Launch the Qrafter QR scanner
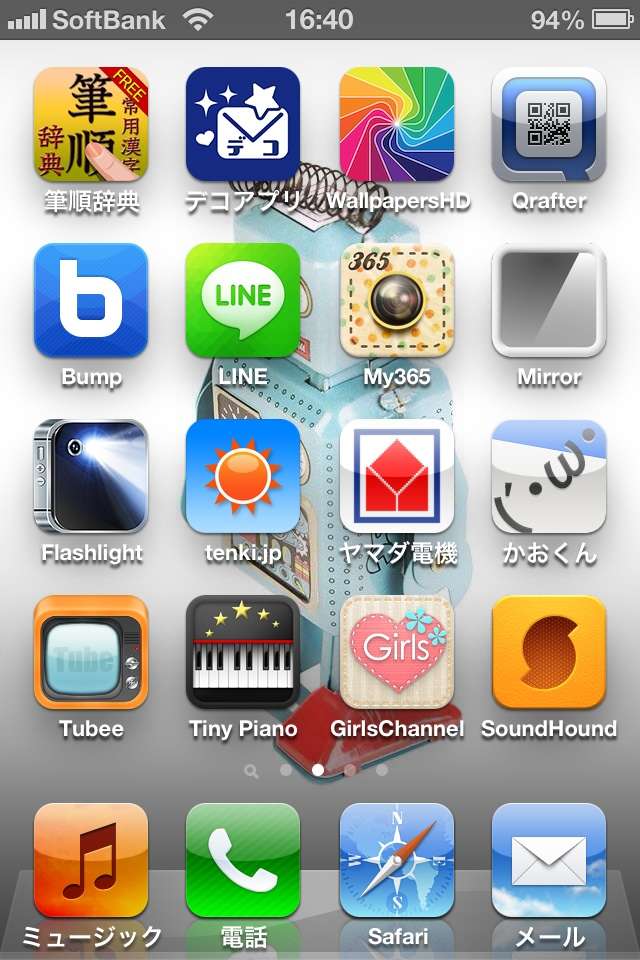640x960 pixels. [x=549, y=124]
